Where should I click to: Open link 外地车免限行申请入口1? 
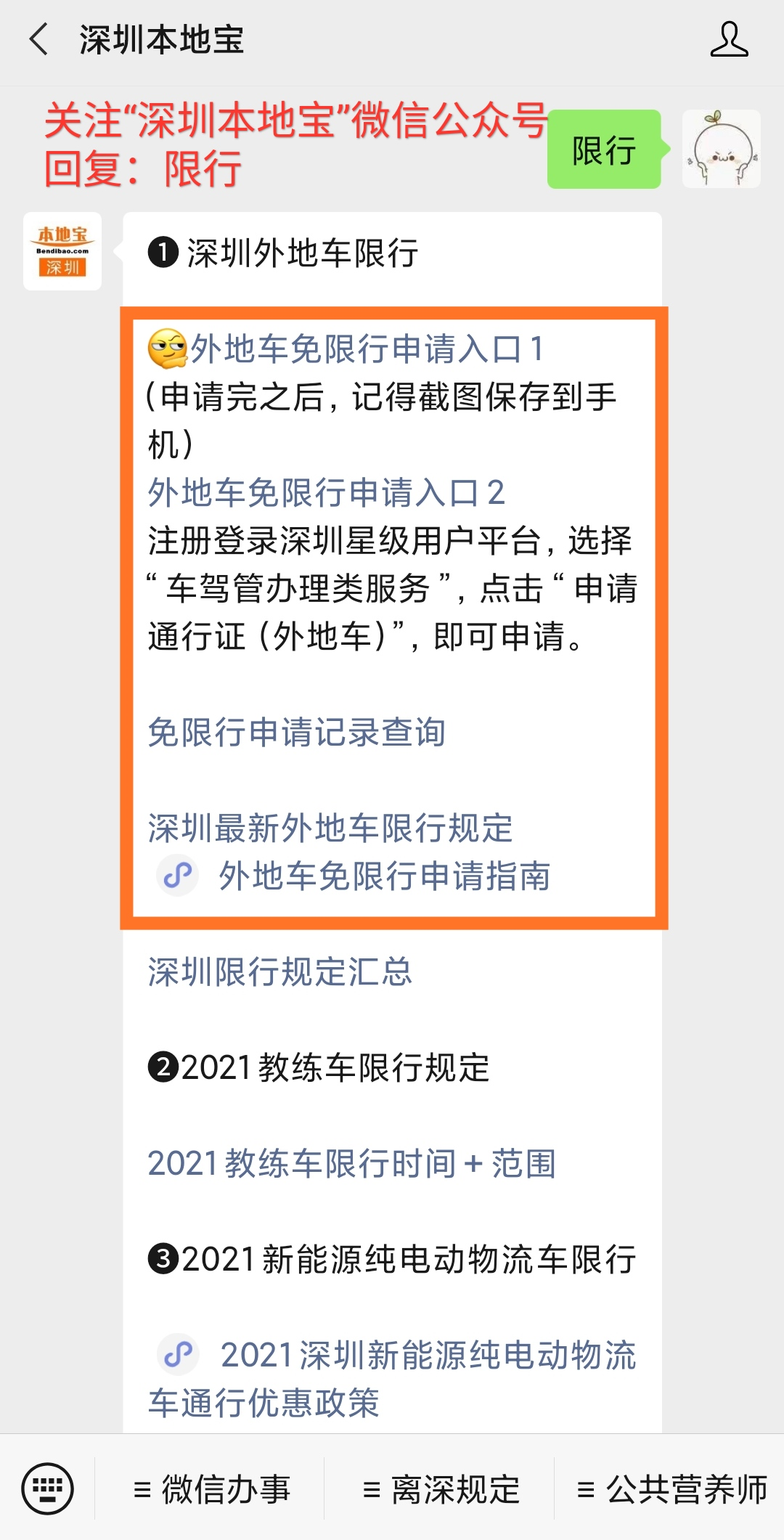click(x=367, y=349)
